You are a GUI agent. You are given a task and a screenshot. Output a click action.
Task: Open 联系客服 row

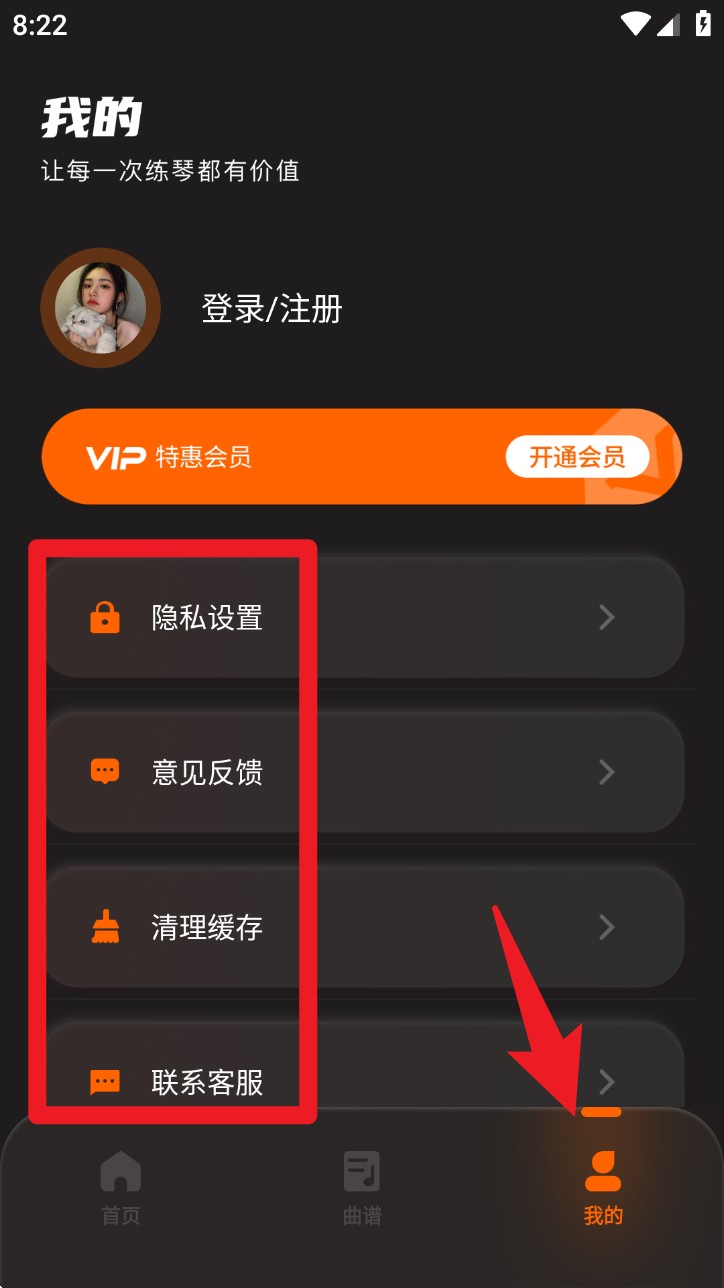[364, 1080]
